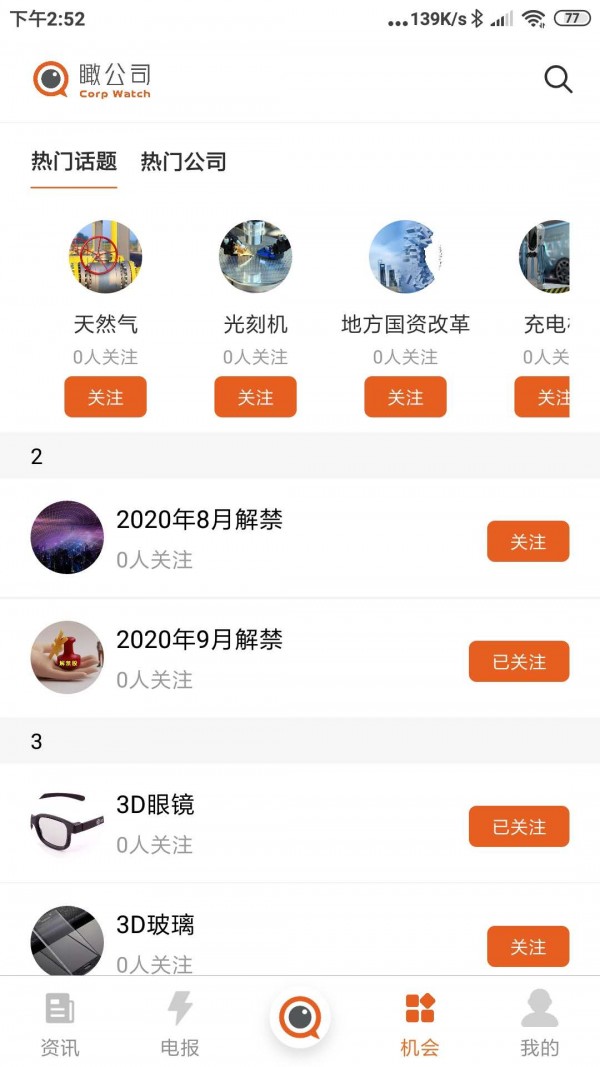The width and height of the screenshot is (600, 1067).
Task: Open the 我的 profile tab
Action: coord(540,1024)
